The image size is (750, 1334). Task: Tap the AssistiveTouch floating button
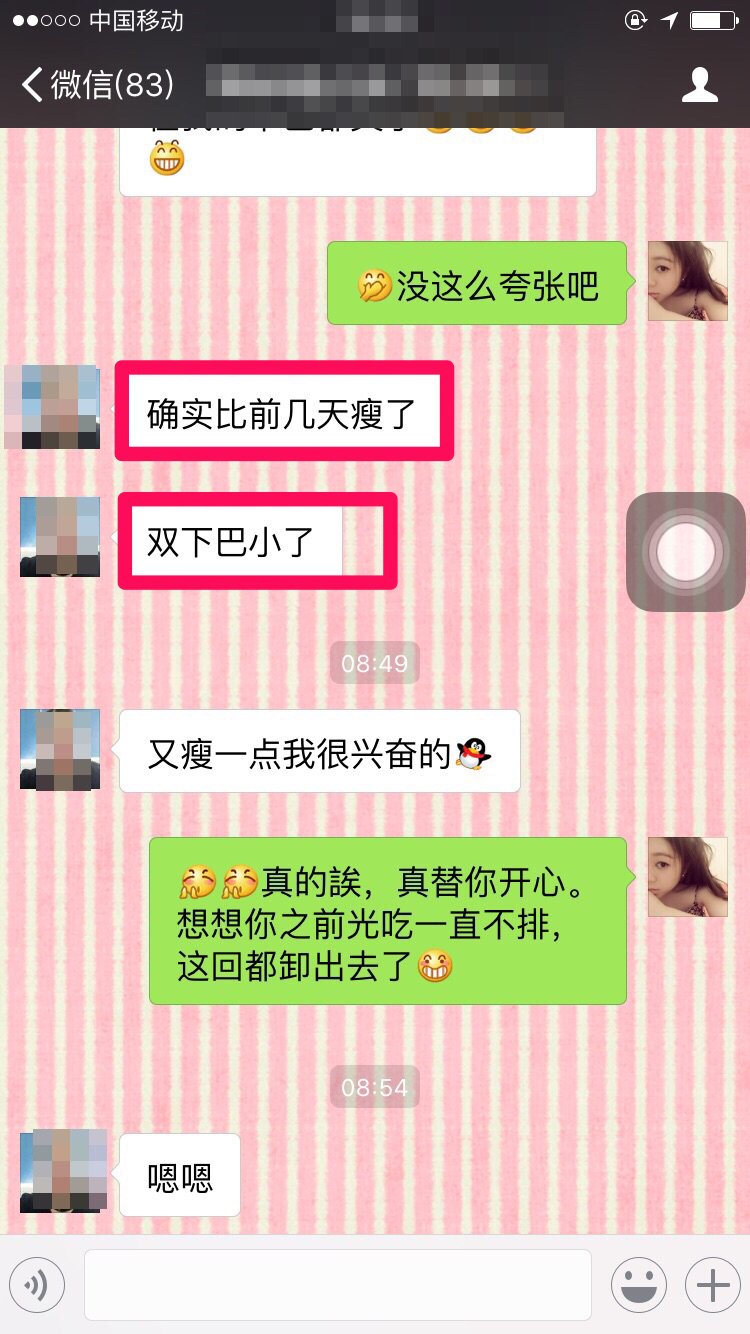(x=686, y=551)
